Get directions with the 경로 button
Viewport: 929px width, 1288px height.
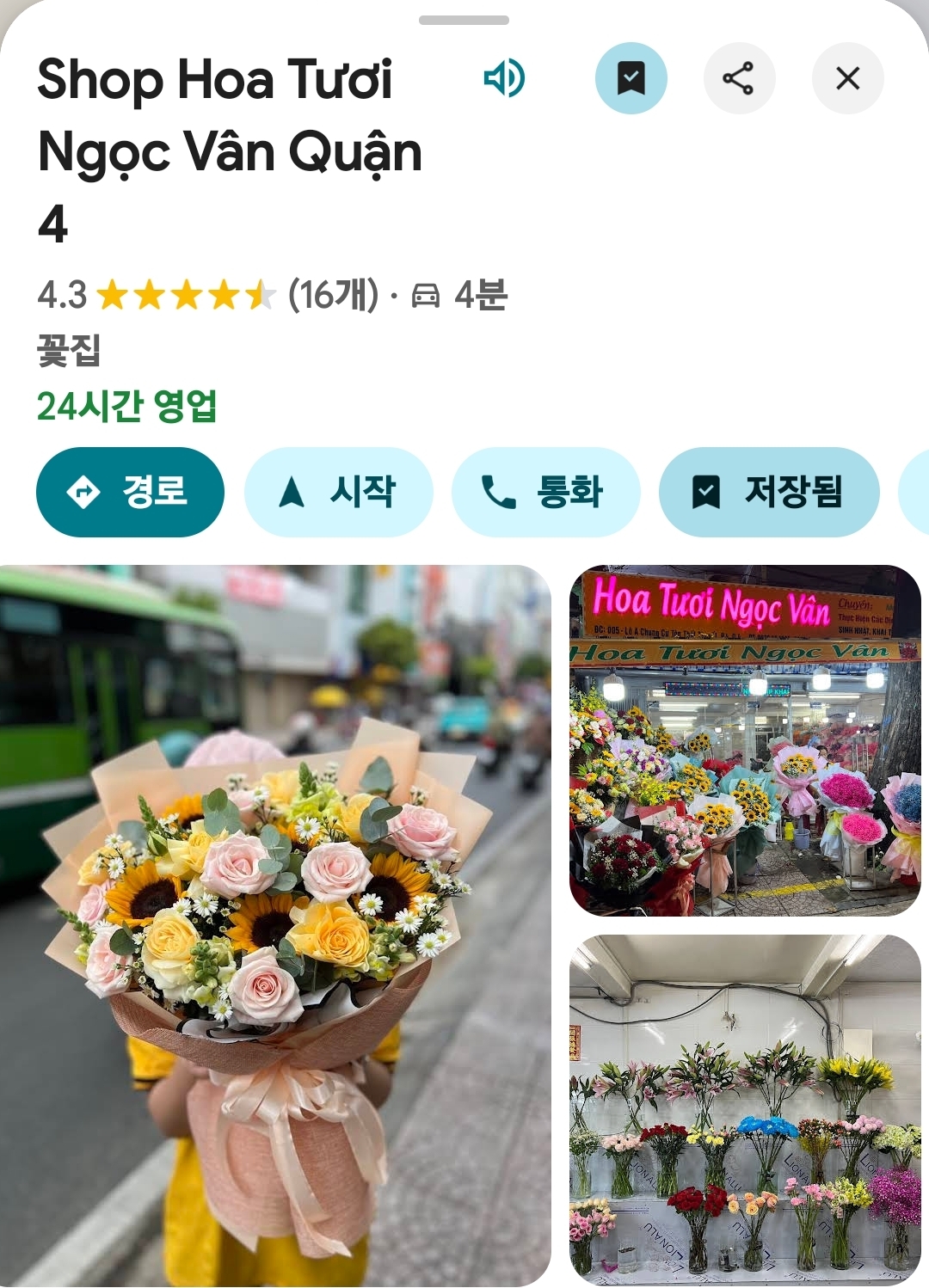pyautogui.click(x=130, y=492)
